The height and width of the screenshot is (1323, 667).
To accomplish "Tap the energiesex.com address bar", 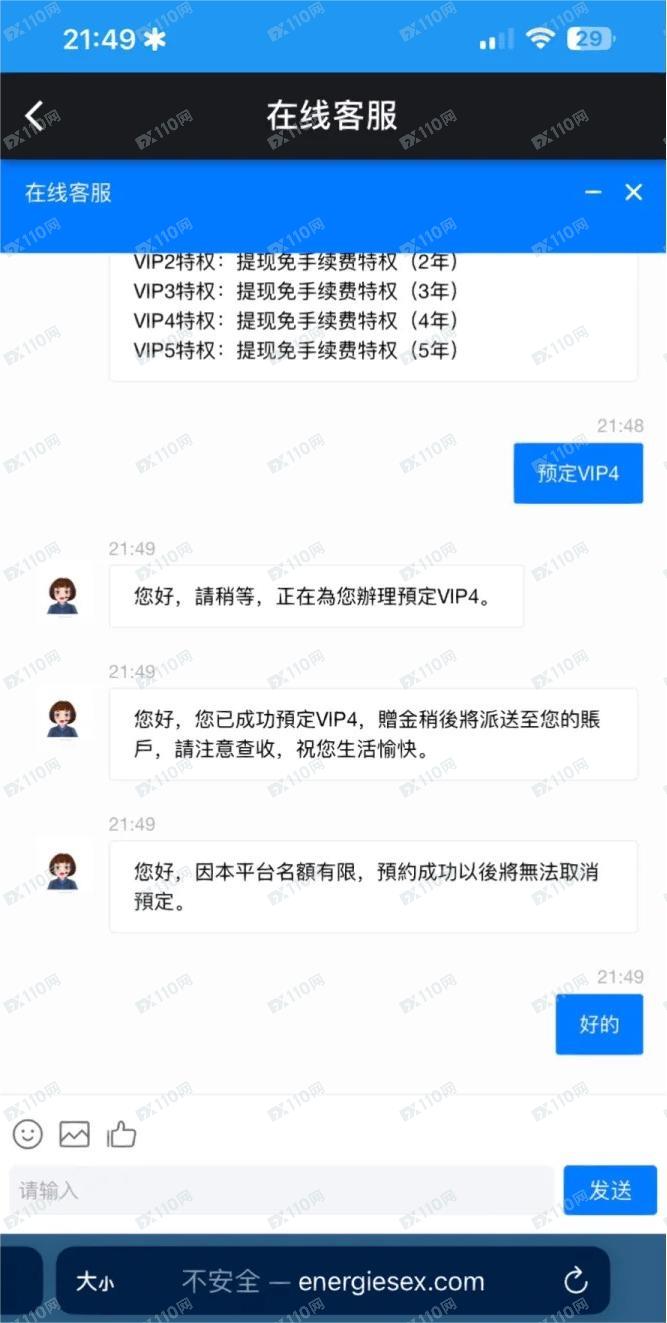I will pos(333,1281).
